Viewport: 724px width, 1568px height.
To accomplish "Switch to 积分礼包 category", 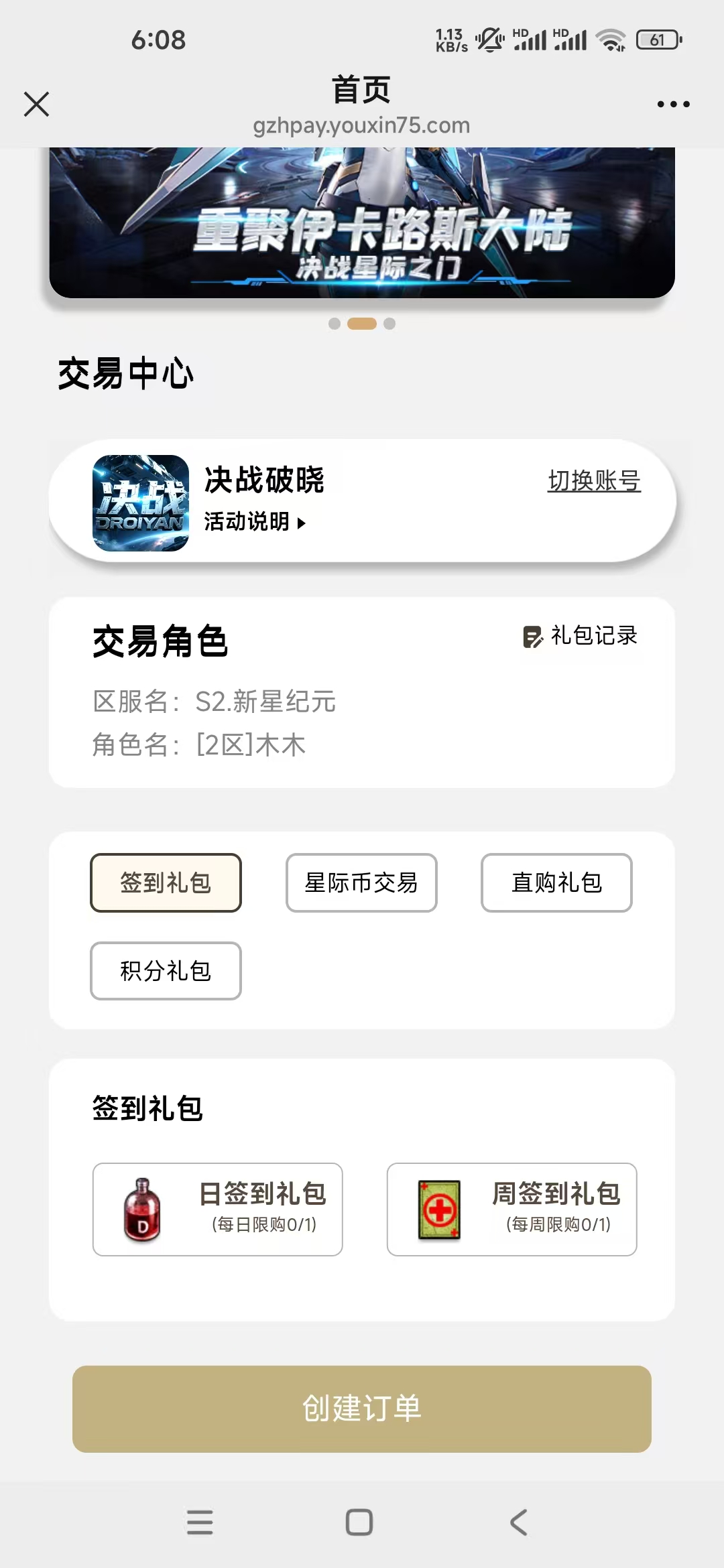I will [166, 971].
